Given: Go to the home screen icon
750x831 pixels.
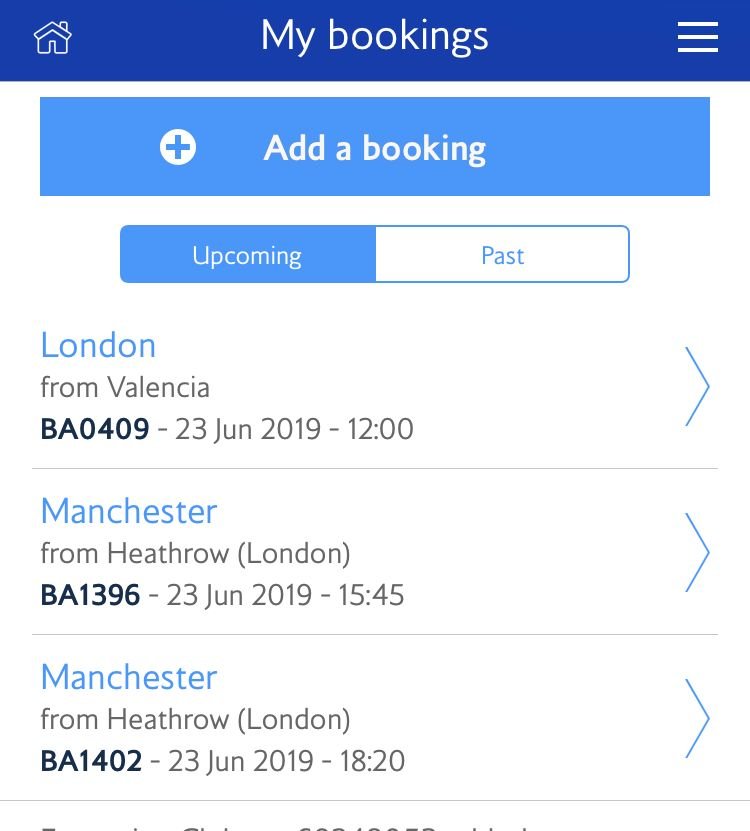Looking at the screenshot, I should point(53,38).
